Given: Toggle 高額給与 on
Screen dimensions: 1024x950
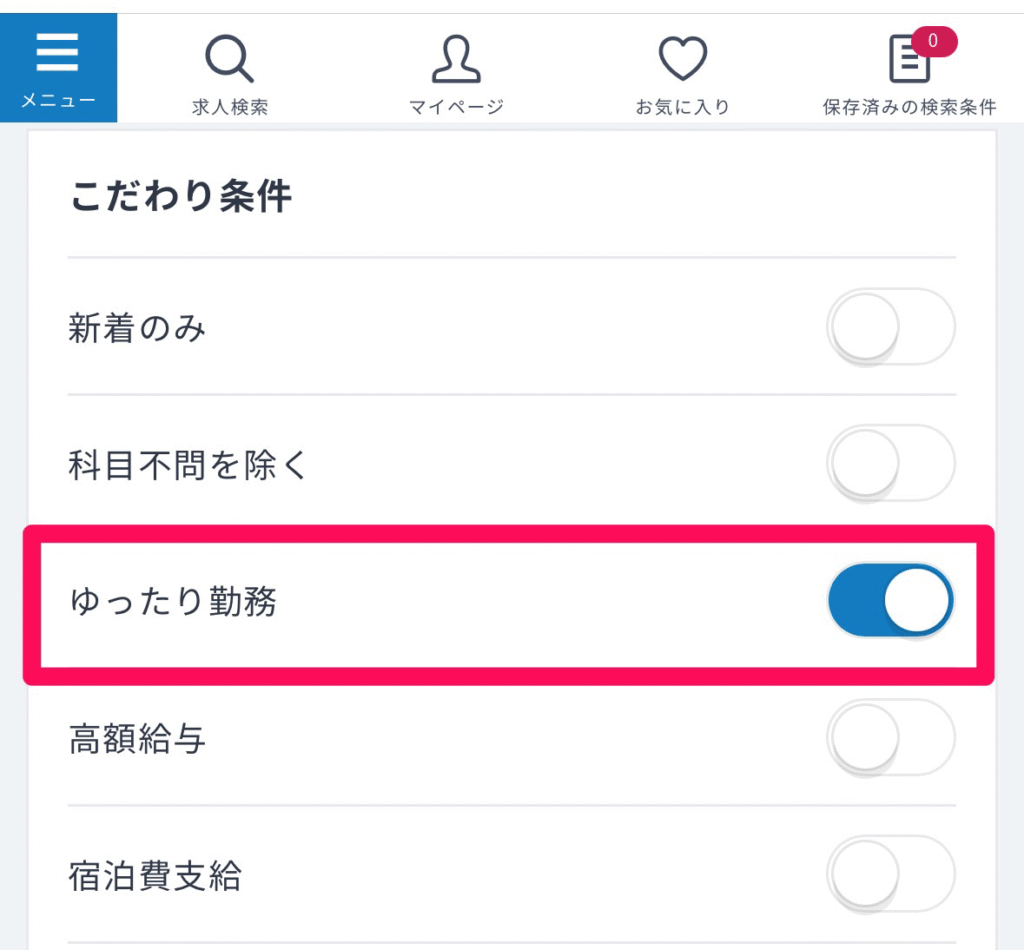Looking at the screenshot, I should coord(891,738).
